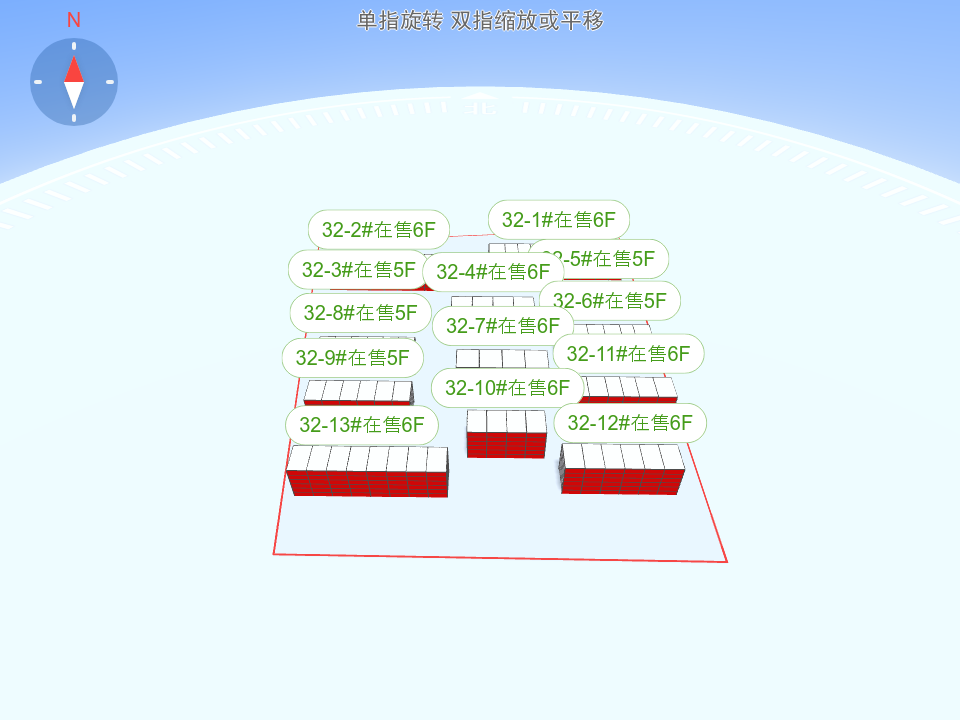960x720 pixels.
Task: Open the 32-10#在售6F building label
Action: (506, 387)
